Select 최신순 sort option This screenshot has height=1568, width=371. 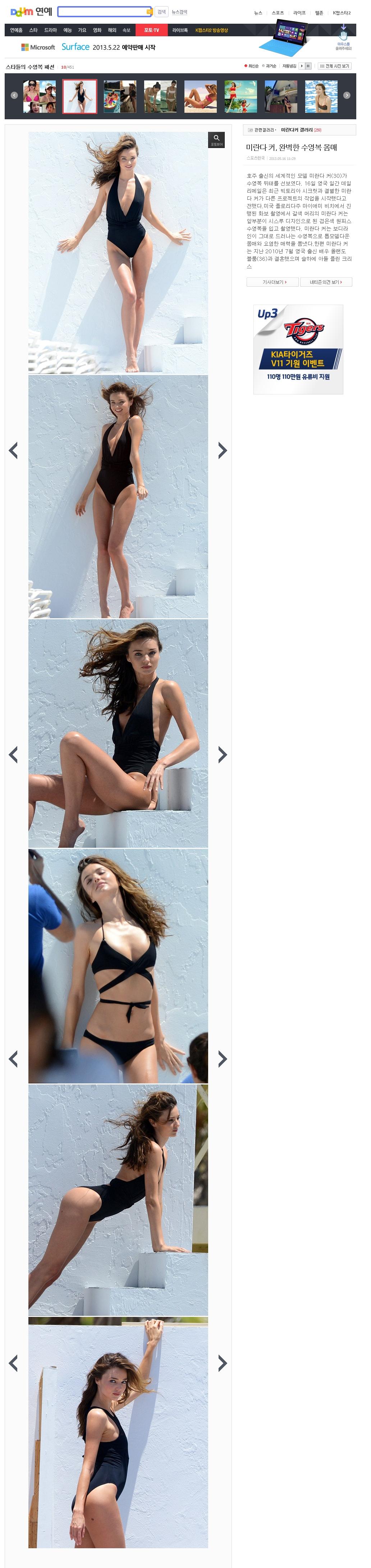252,66
